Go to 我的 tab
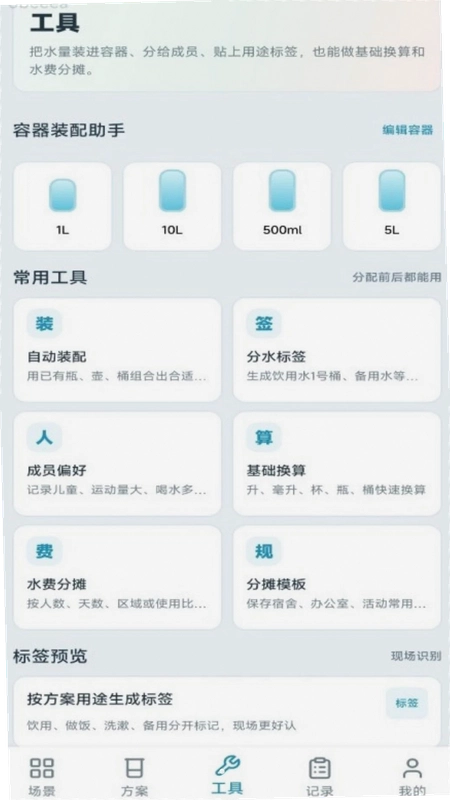The width and height of the screenshot is (450, 800). [x=412, y=777]
